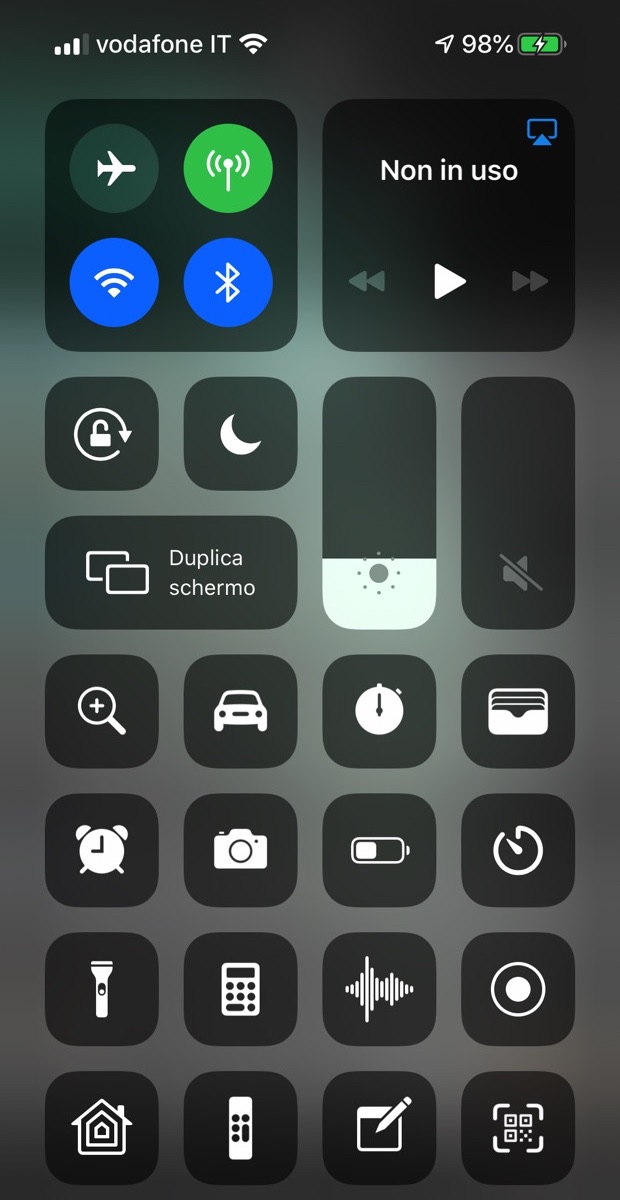Toggle Low Power Mode

tap(379, 850)
